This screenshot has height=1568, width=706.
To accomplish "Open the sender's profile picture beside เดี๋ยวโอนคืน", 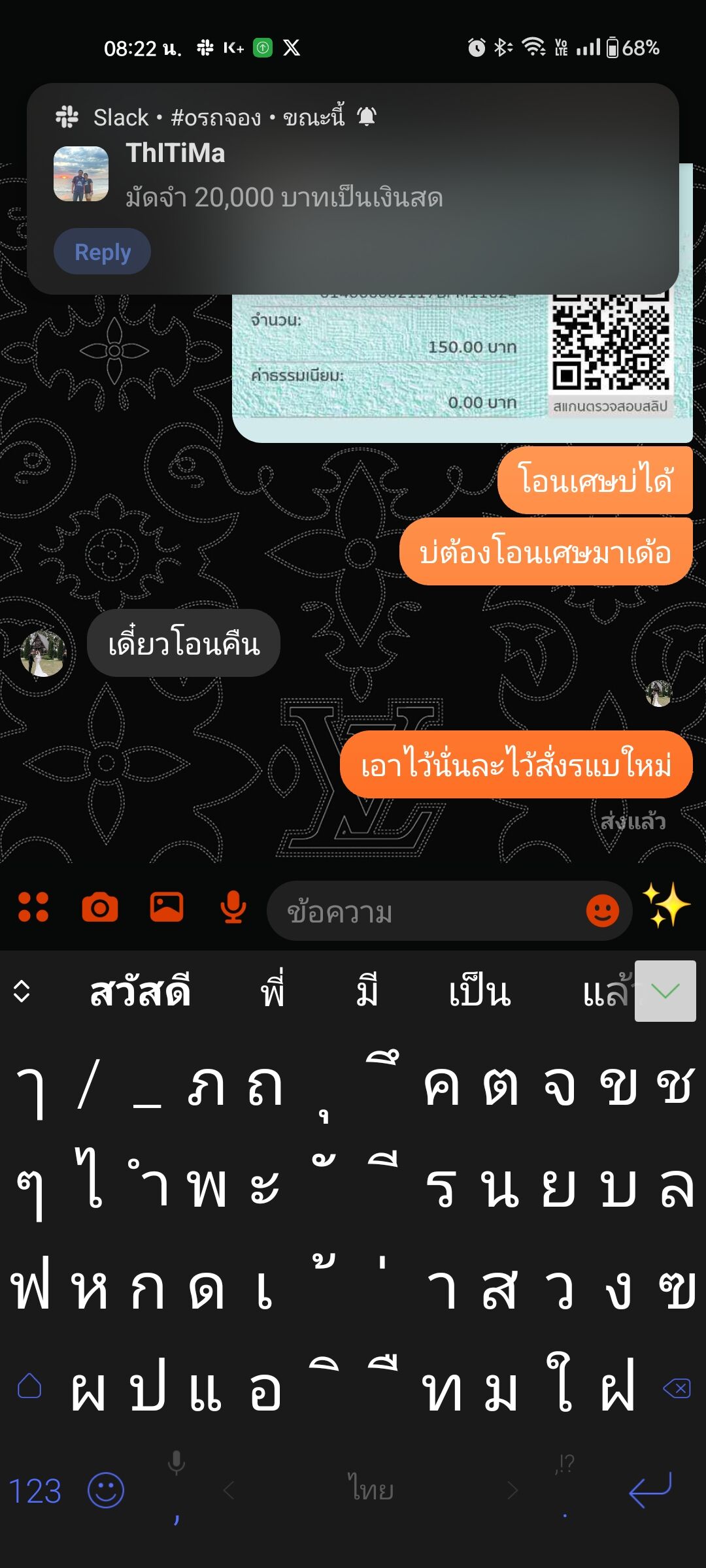I will (x=43, y=653).
